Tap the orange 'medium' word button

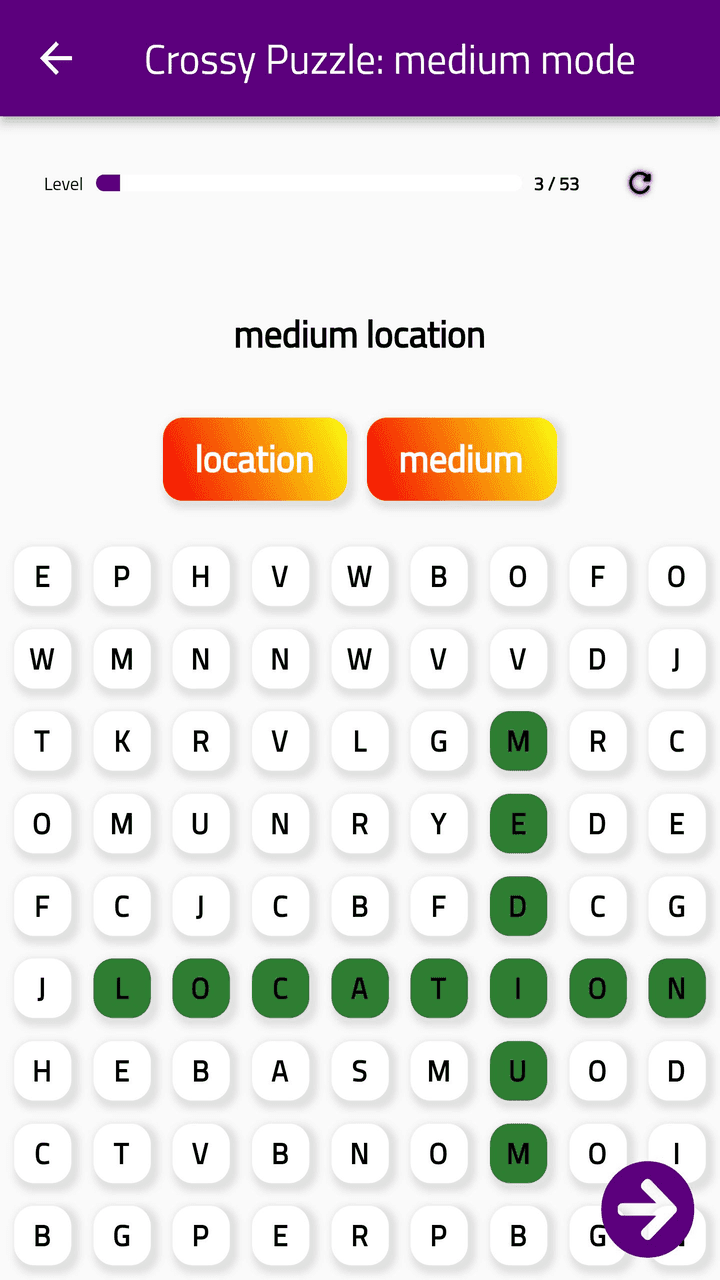coord(461,459)
